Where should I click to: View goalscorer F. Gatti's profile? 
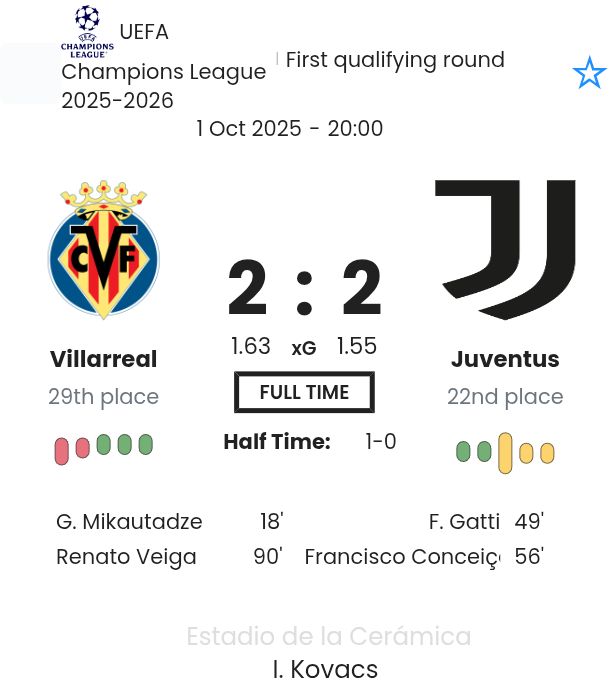click(464, 522)
